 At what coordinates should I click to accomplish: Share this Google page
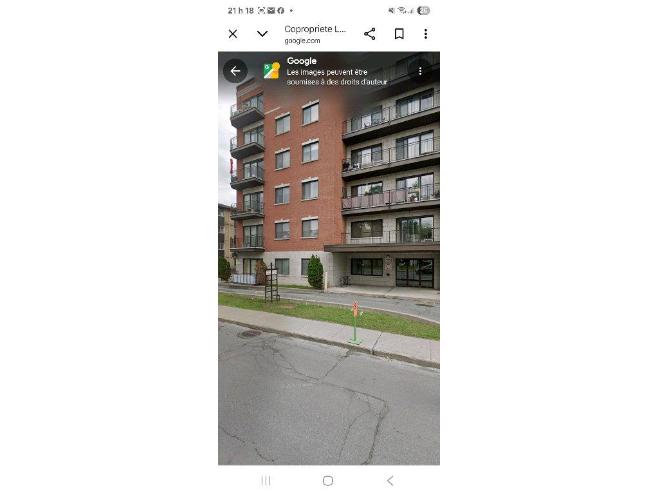tap(369, 34)
